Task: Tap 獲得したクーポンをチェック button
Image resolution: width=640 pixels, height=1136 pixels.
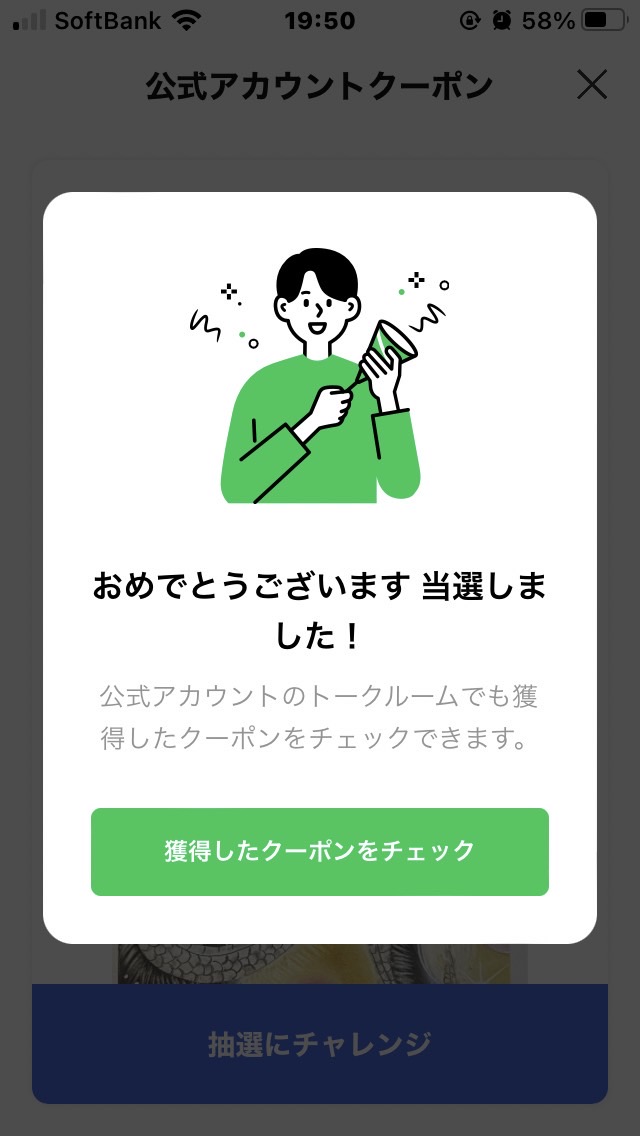Action: (320, 852)
